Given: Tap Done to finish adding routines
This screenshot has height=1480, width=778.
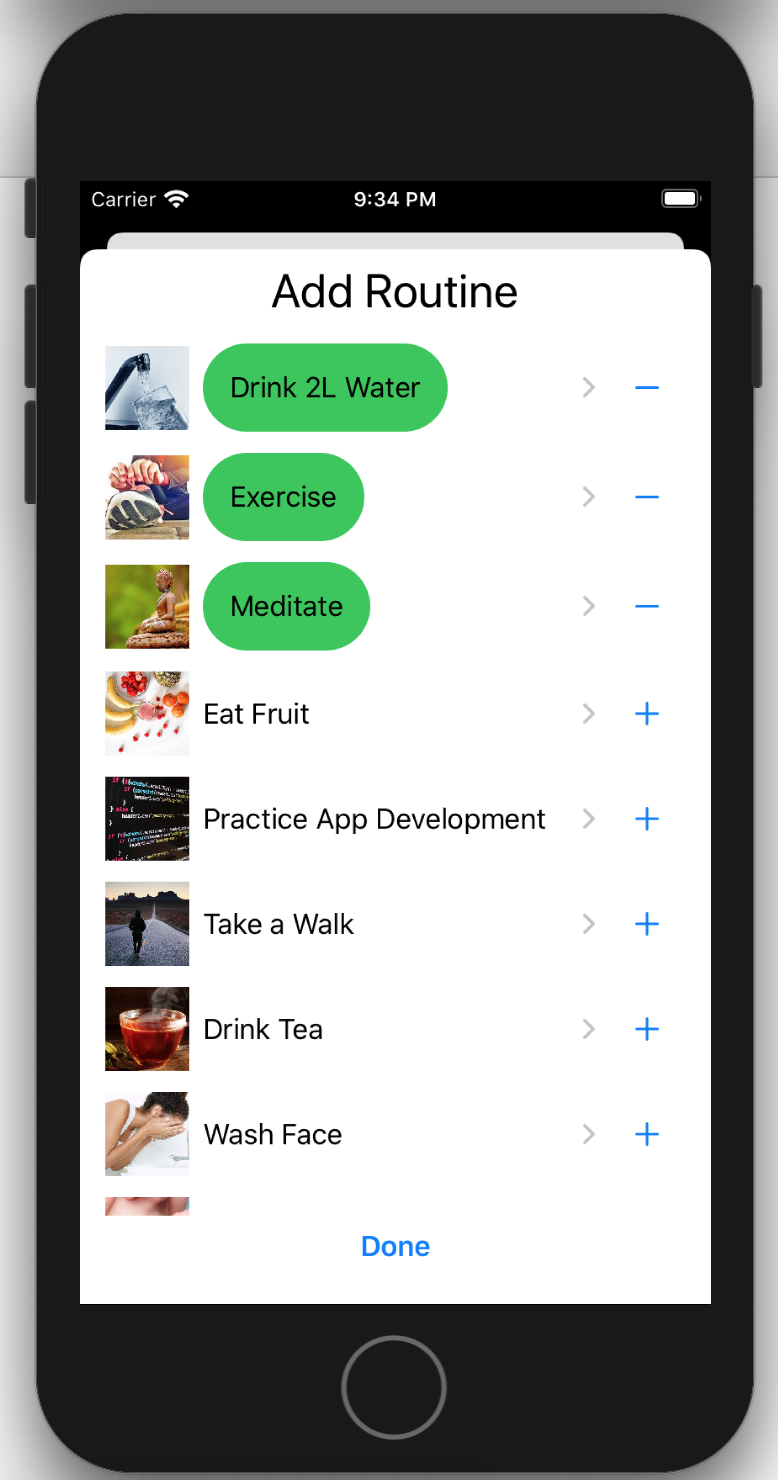Looking at the screenshot, I should 395,1246.
